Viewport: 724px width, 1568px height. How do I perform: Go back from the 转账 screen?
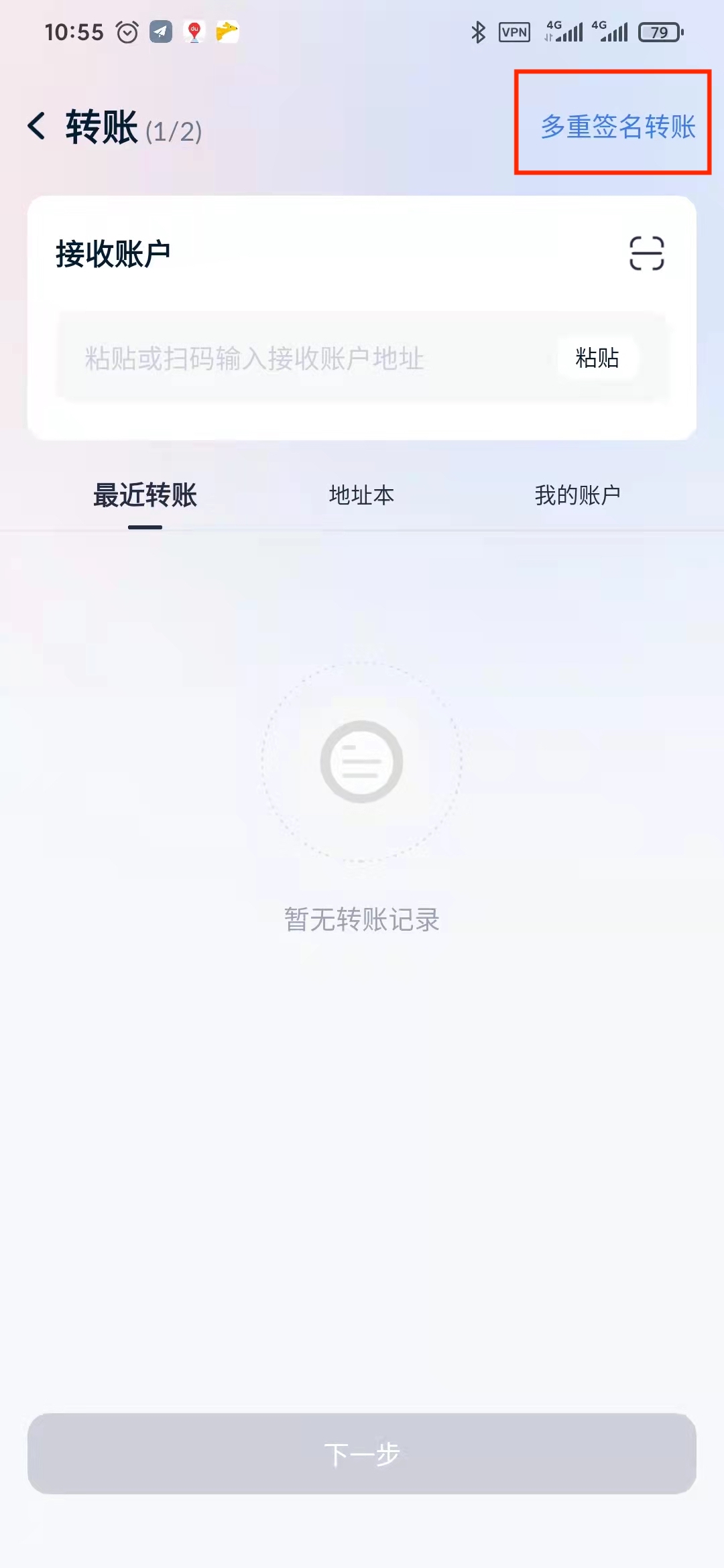click(x=38, y=126)
